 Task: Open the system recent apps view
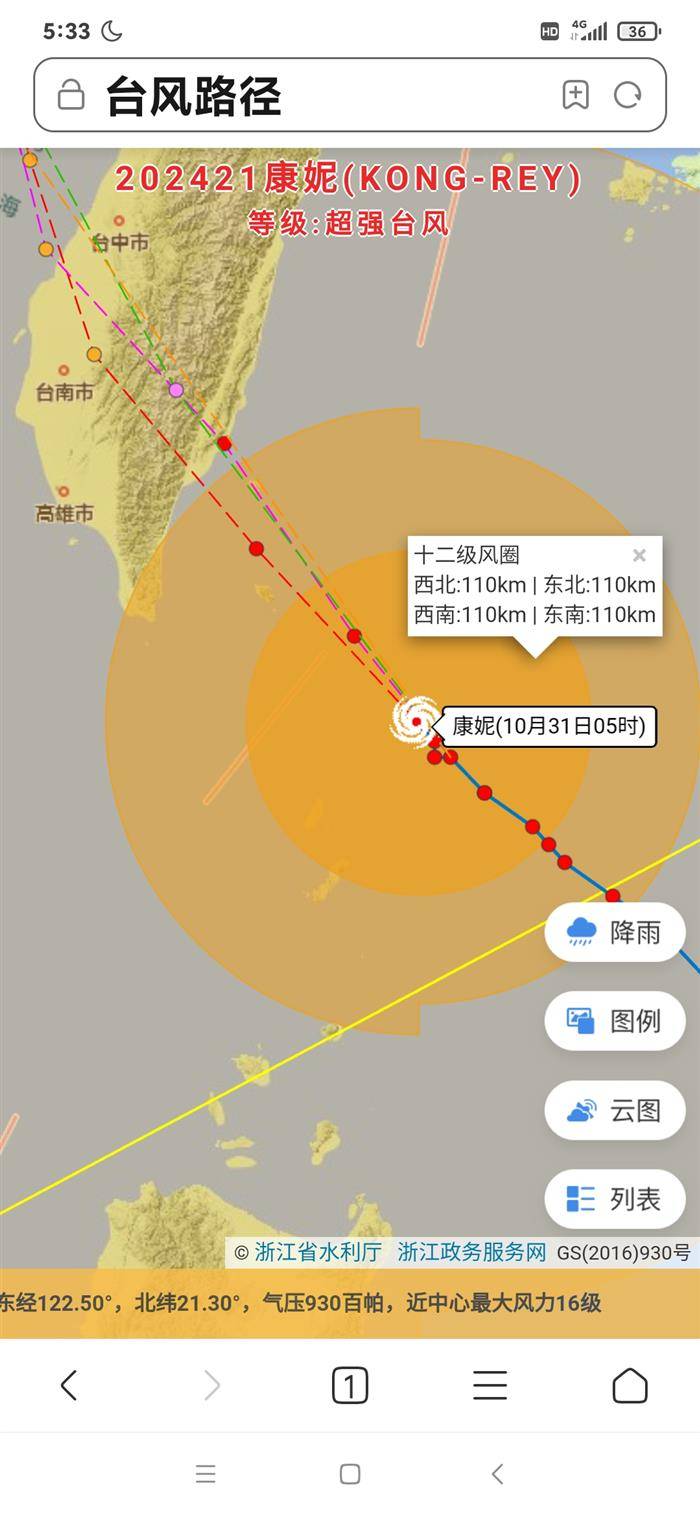coord(205,1473)
